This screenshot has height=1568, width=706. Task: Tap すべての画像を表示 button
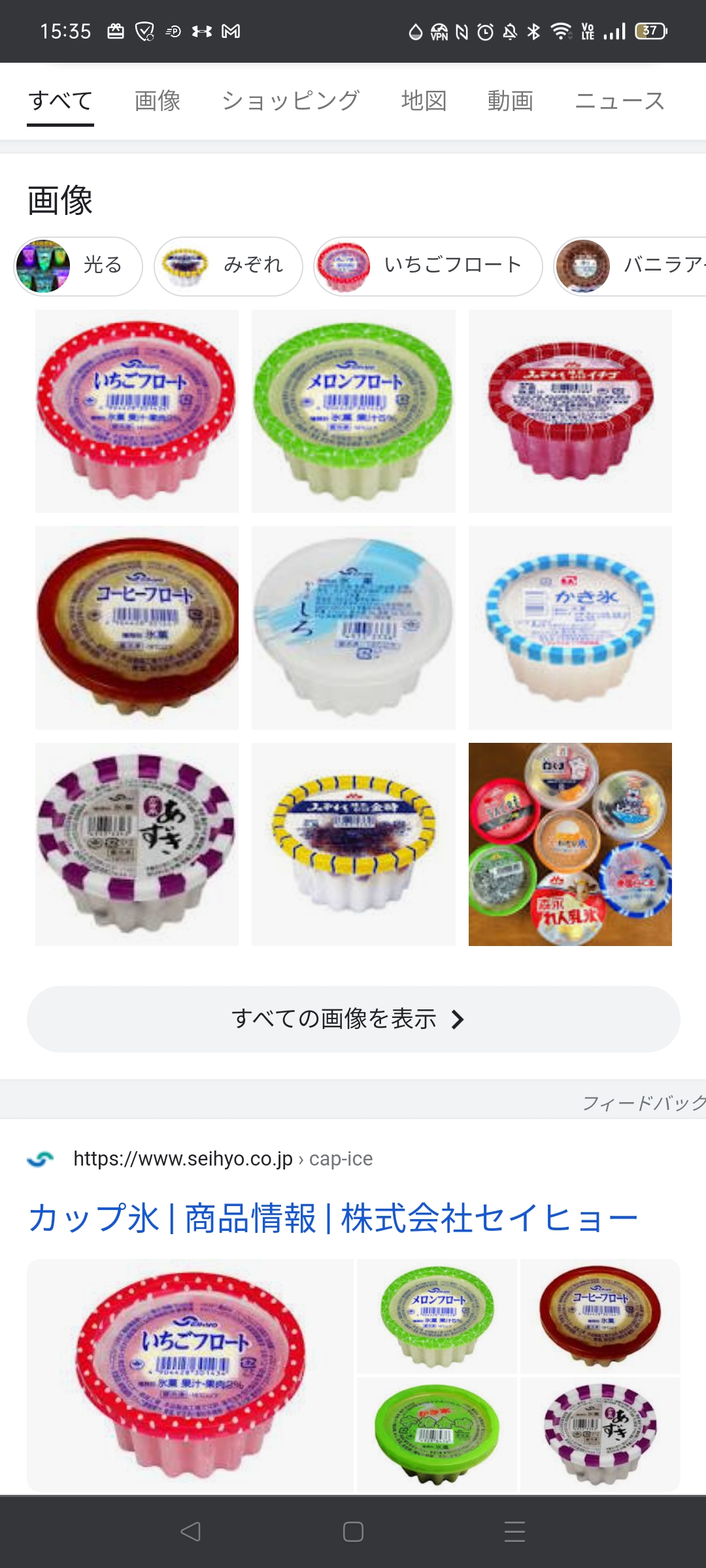tap(353, 1019)
